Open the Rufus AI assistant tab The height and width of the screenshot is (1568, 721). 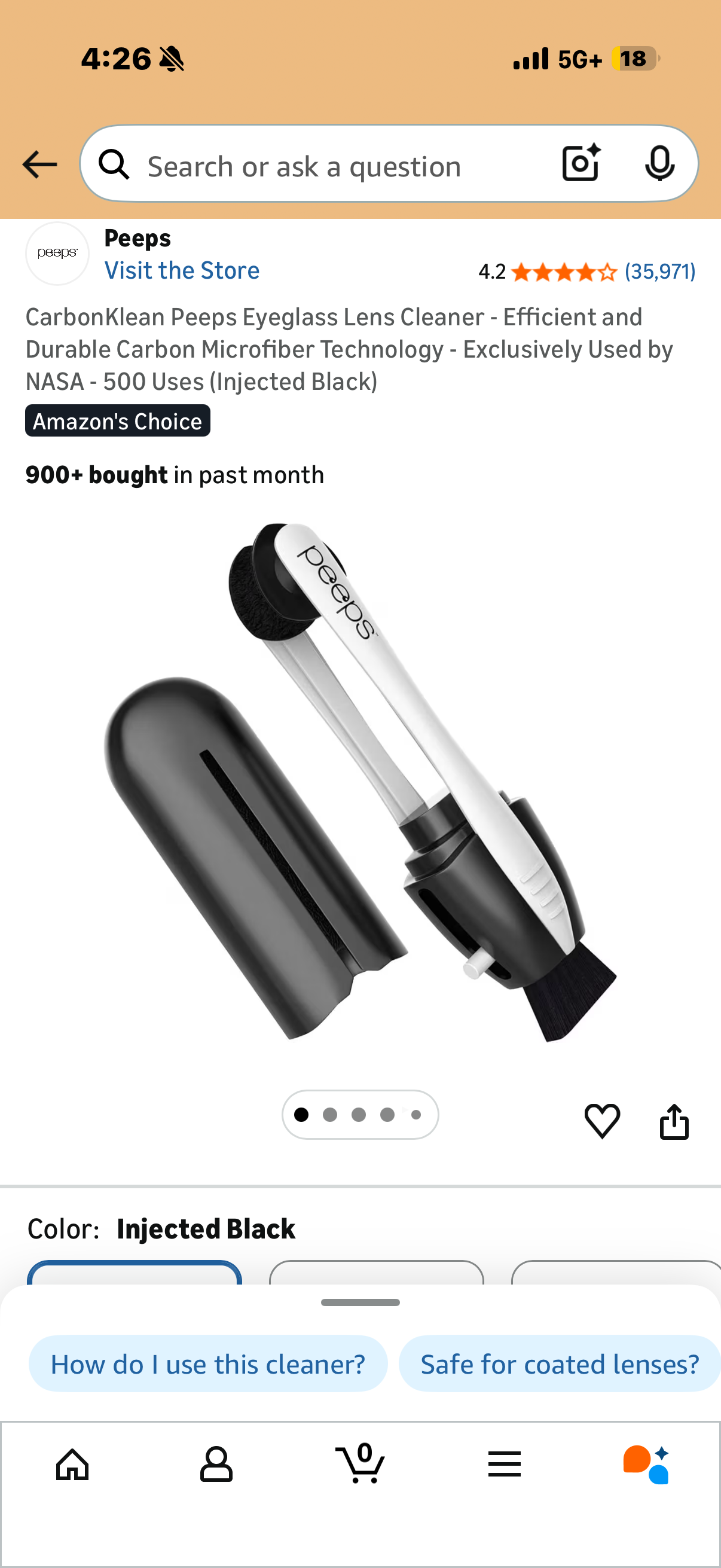coord(646,1464)
